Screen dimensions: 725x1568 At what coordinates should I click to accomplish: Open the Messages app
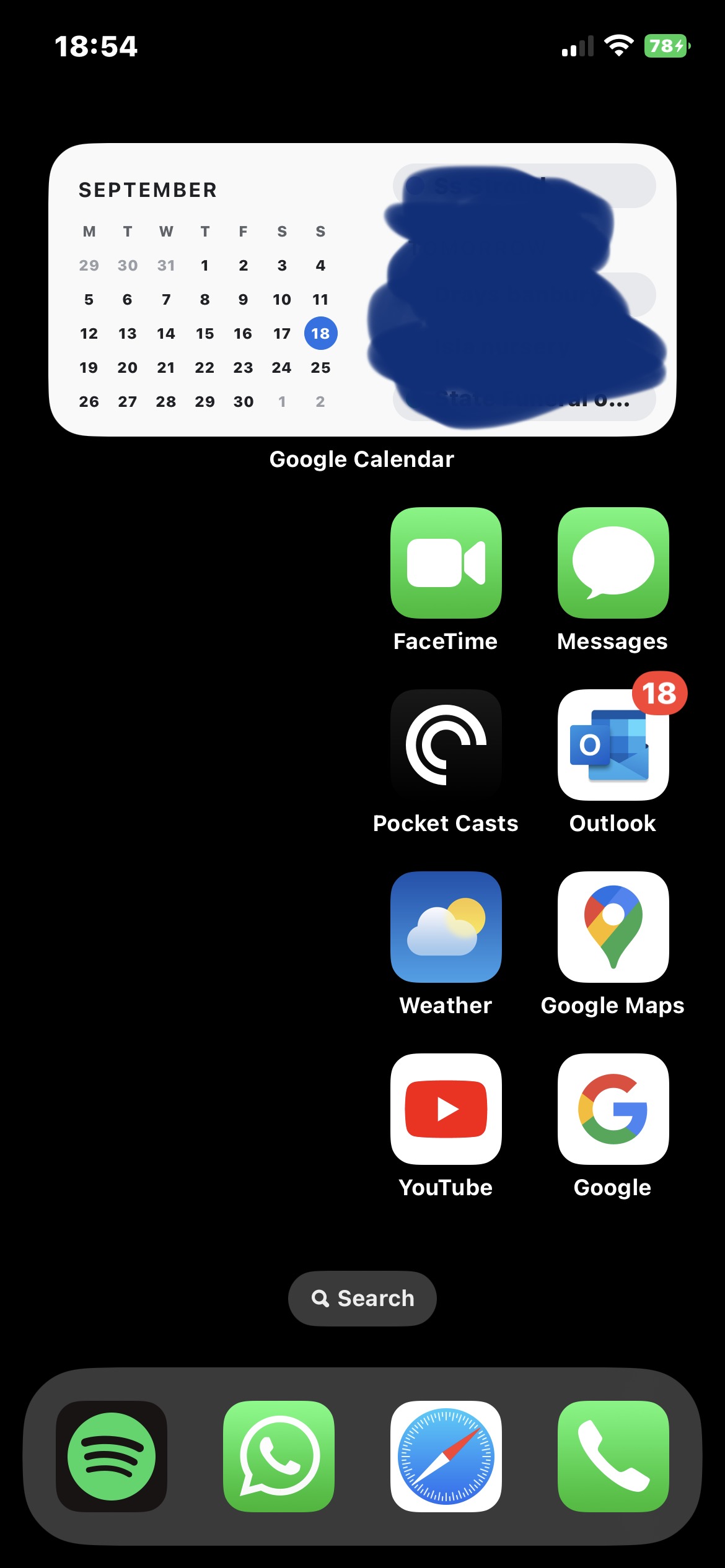pyautogui.click(x=613, y=562)
